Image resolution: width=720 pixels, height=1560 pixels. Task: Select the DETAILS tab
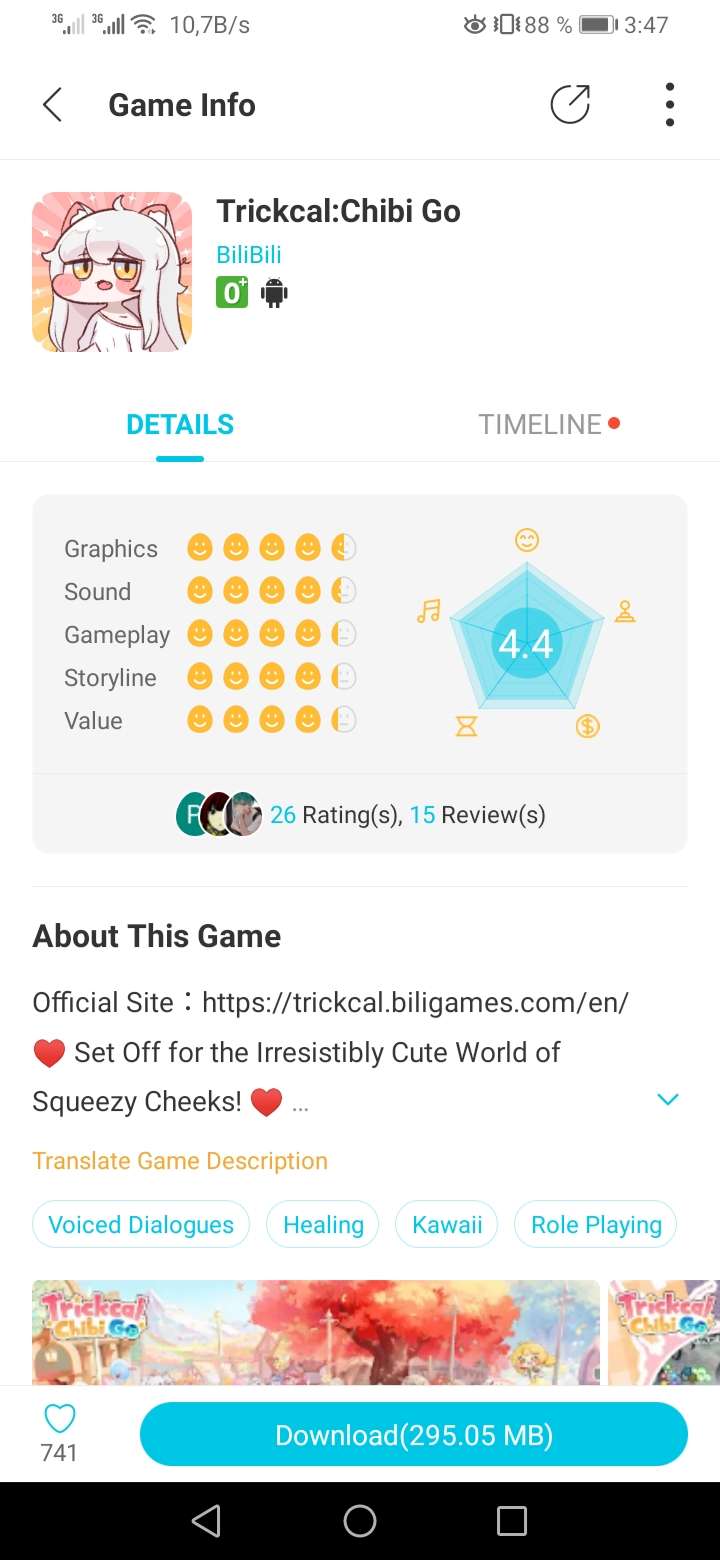pos(180,424)
